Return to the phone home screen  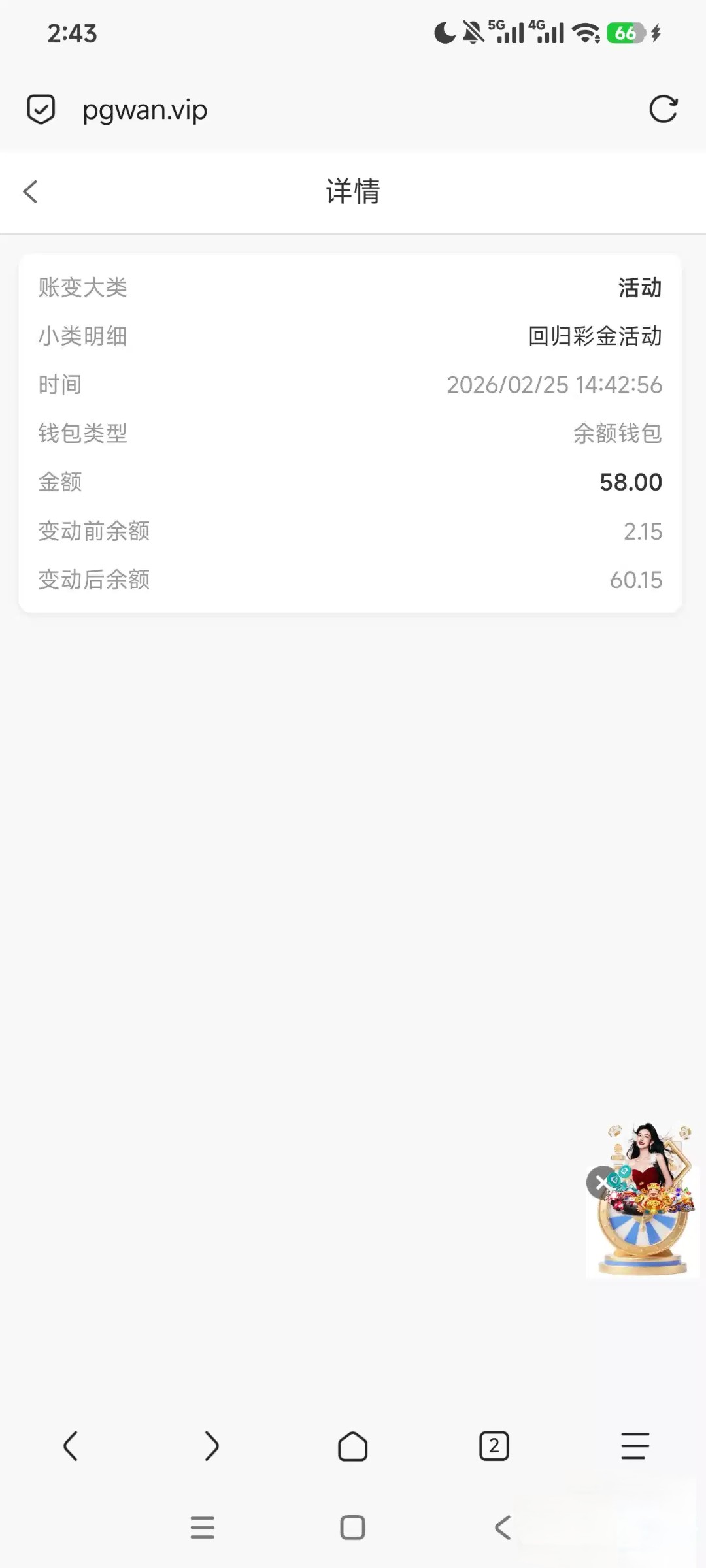pos(352,1527)
